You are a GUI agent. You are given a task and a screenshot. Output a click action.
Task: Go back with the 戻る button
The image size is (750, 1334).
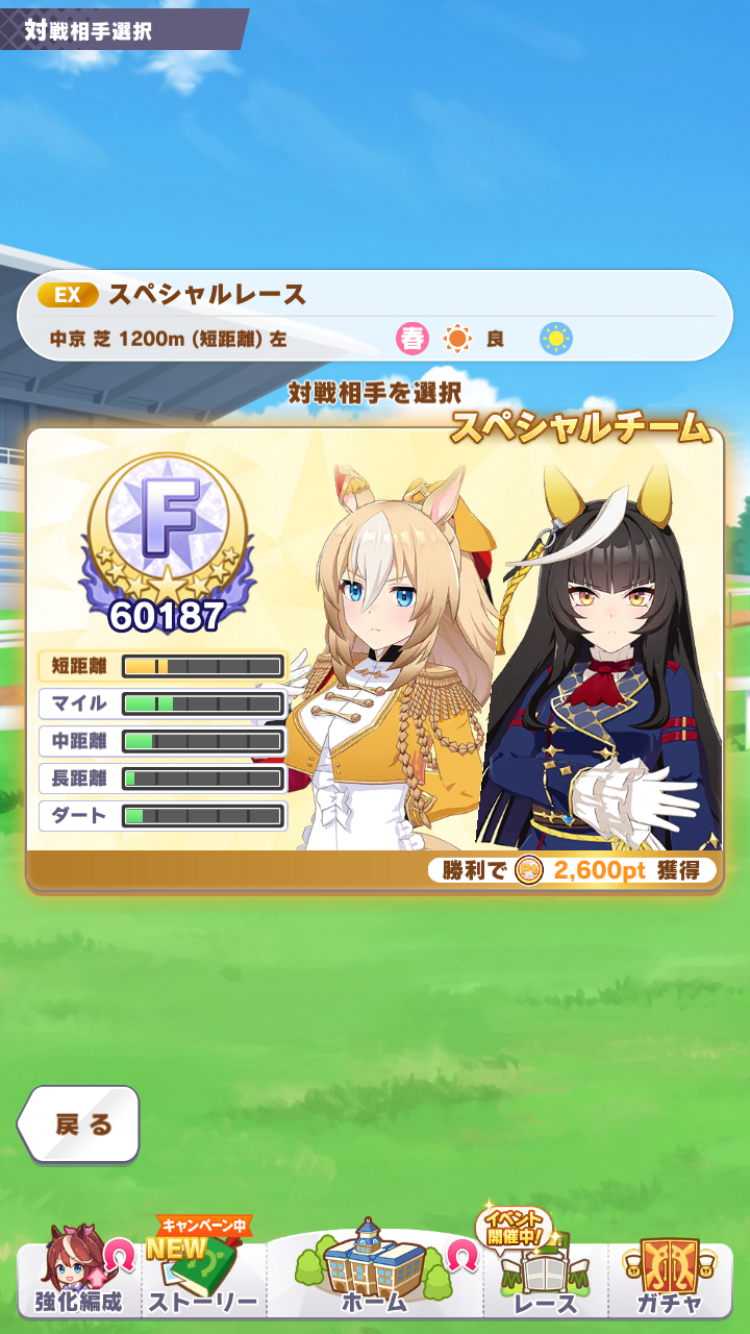[x=78, y=1124]
